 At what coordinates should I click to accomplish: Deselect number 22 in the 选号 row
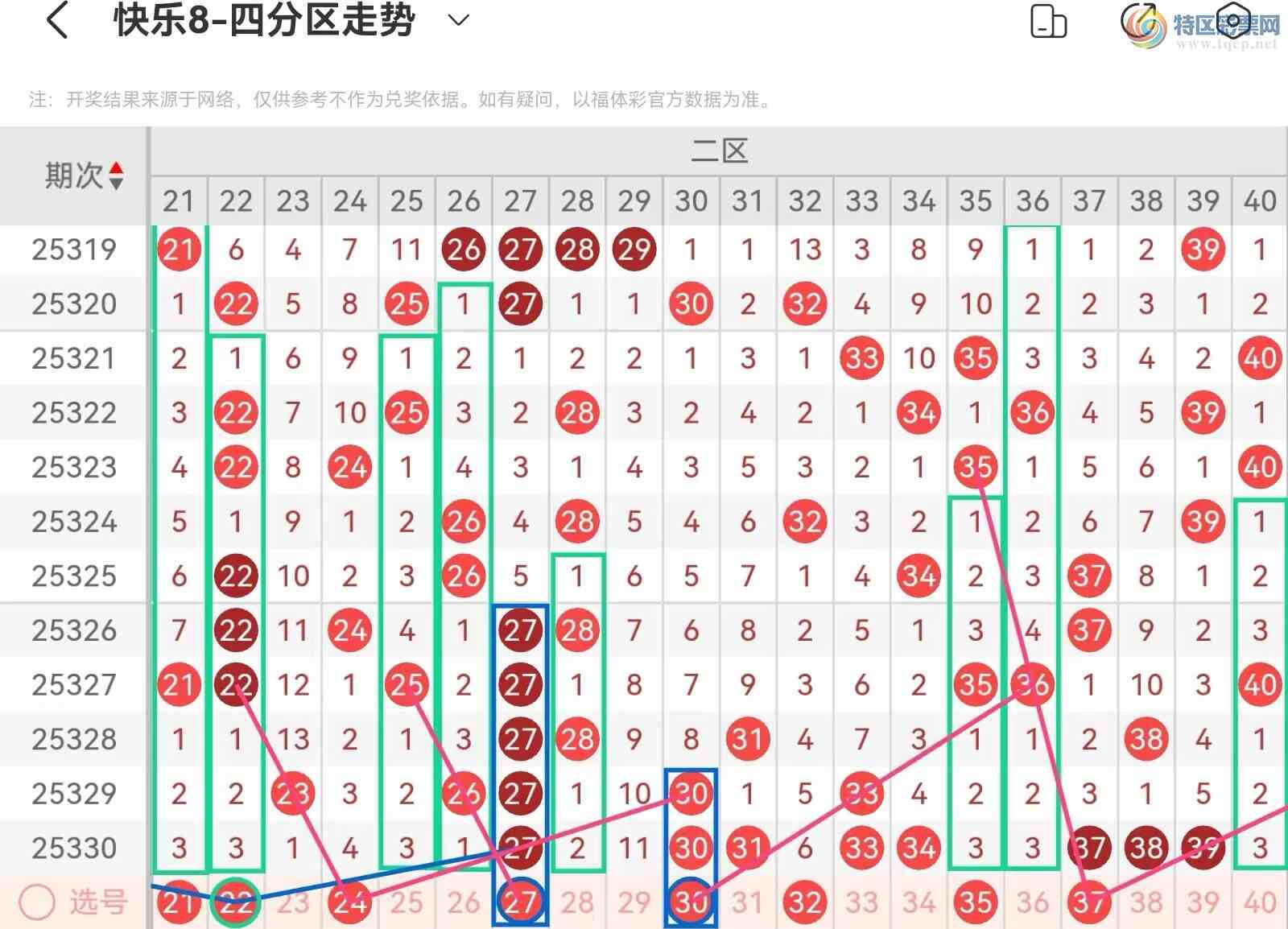235,902
